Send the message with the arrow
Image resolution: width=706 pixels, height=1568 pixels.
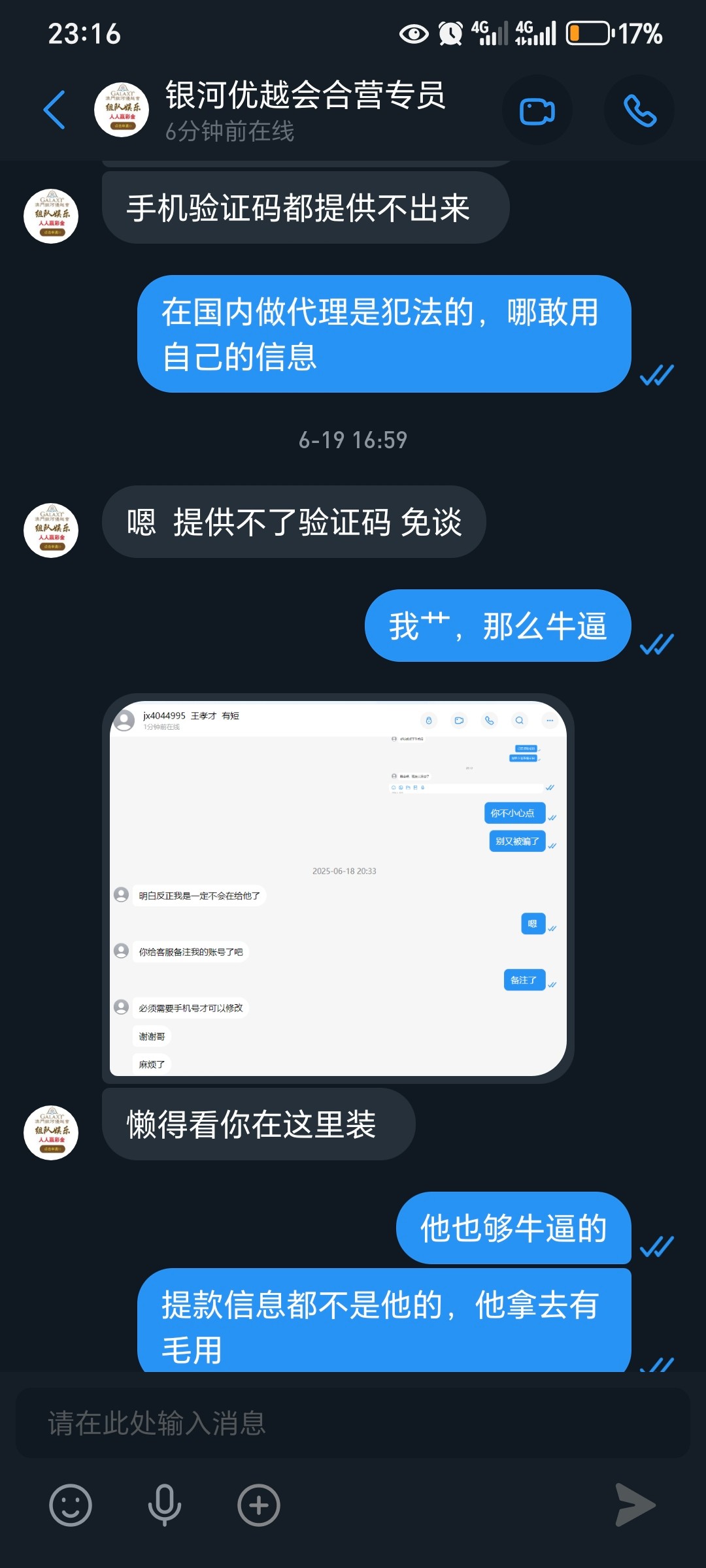(634, 1505)
